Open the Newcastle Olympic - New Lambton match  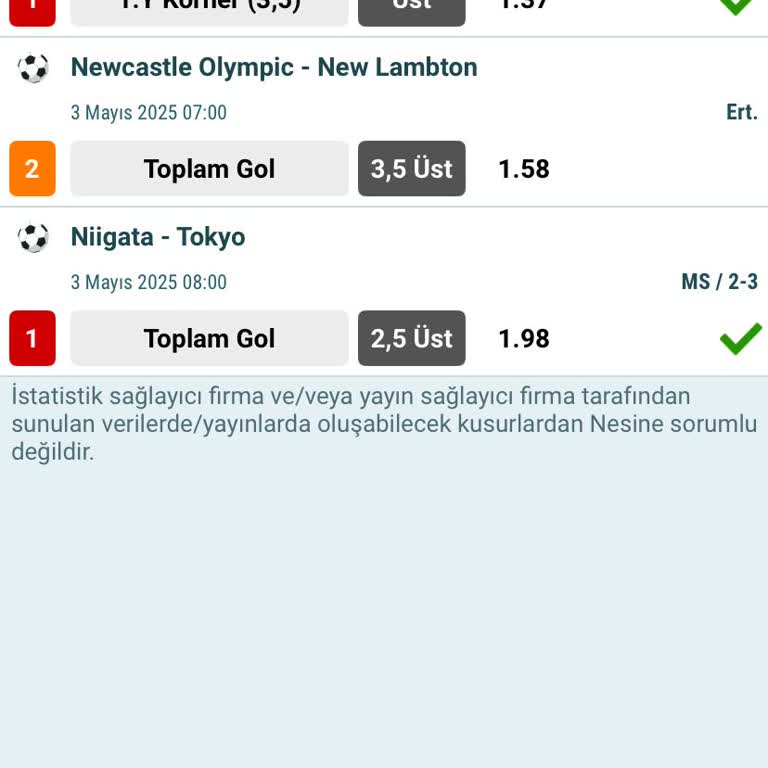pyautogui.click(x=273, y=68)
